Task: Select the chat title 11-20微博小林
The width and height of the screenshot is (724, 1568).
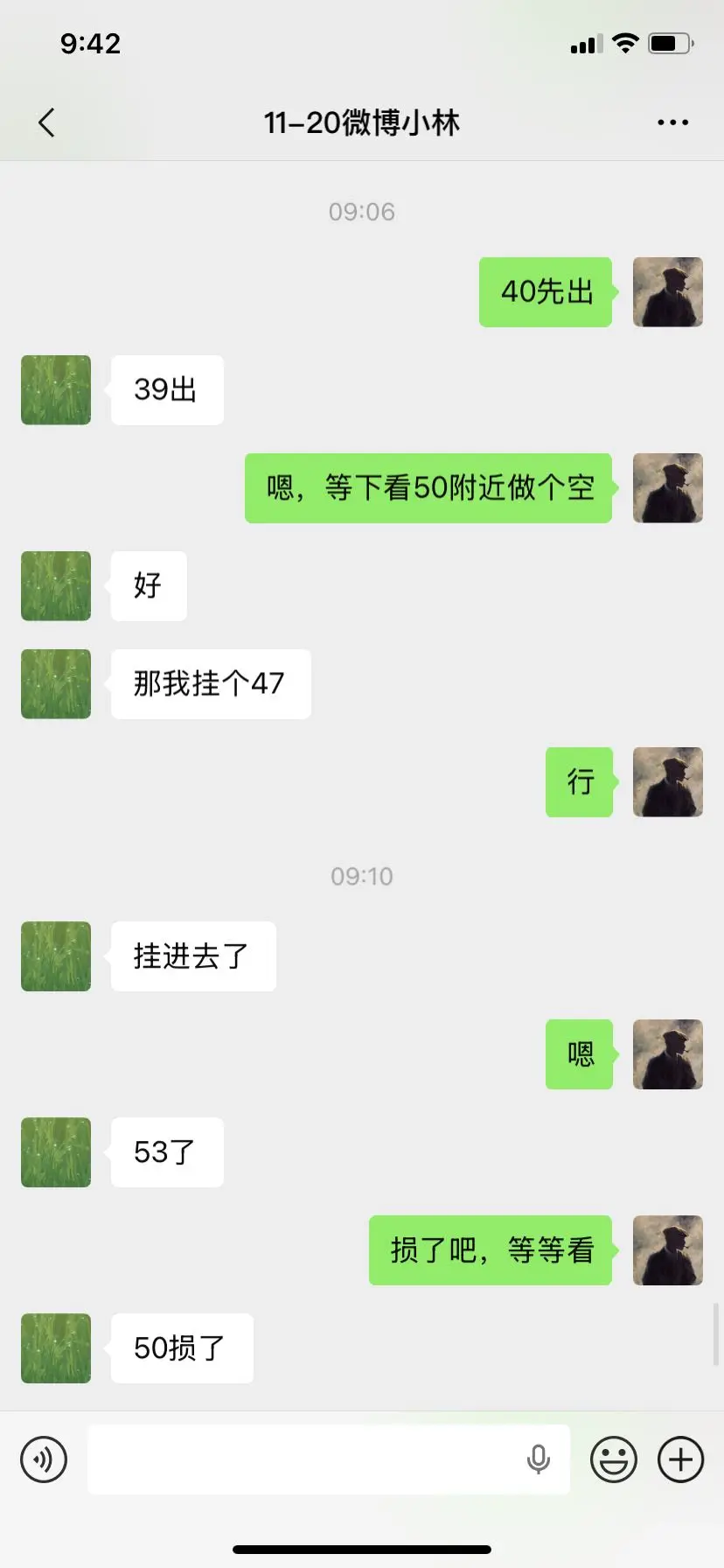Action: tap(362, 122)
